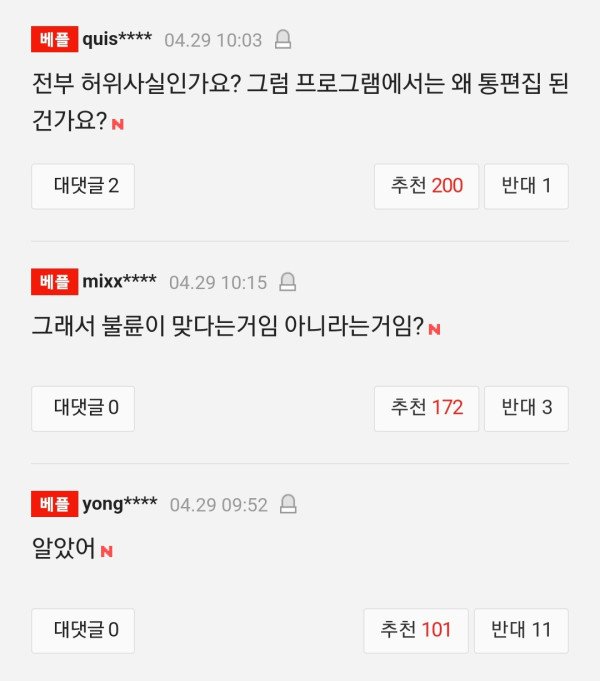Upvote mixx****'s comment showing 추천 172
Screen dimensions: 600x681
tap(426, 408)
